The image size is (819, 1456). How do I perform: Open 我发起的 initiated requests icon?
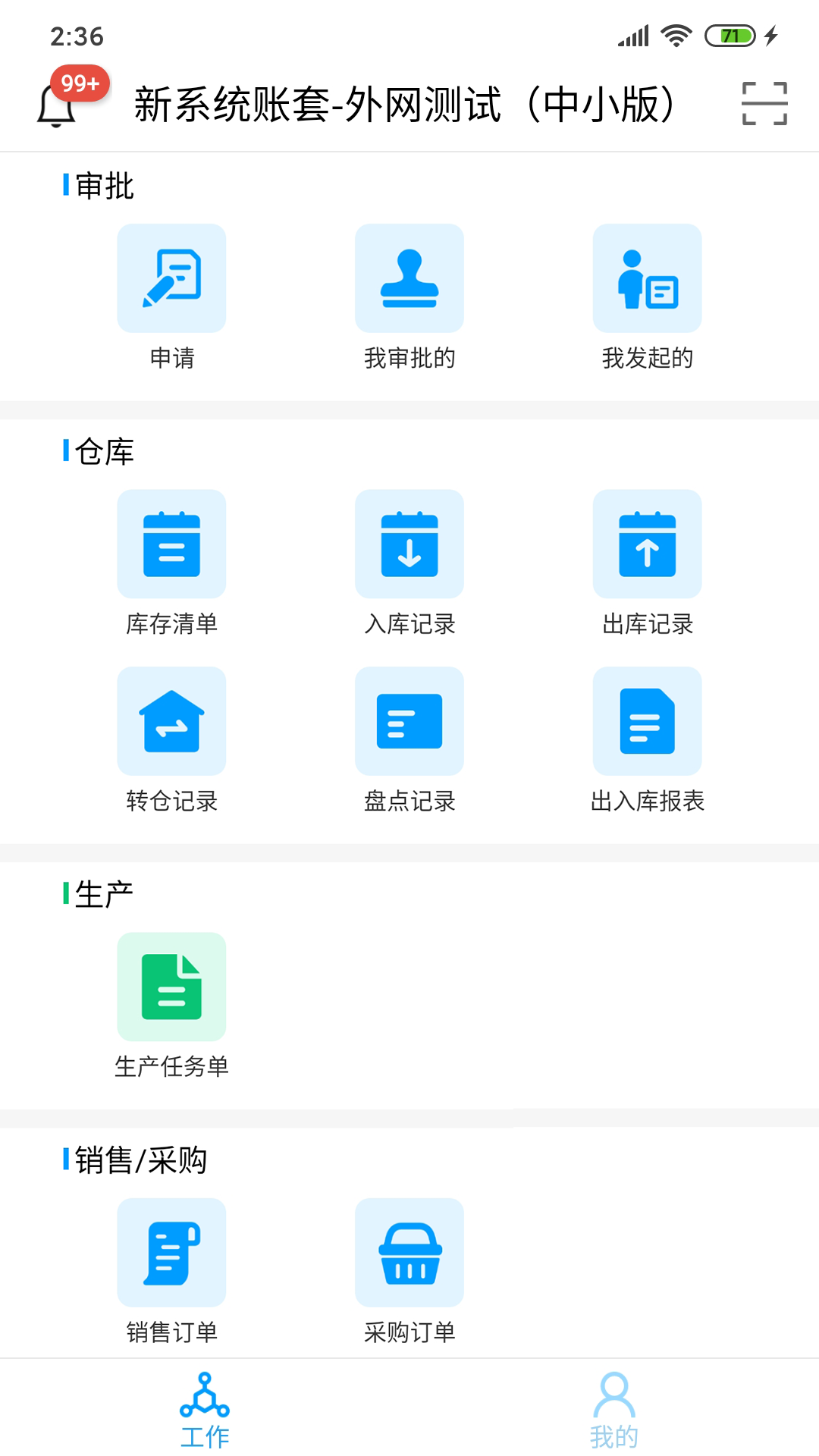[x=647, y=278]
